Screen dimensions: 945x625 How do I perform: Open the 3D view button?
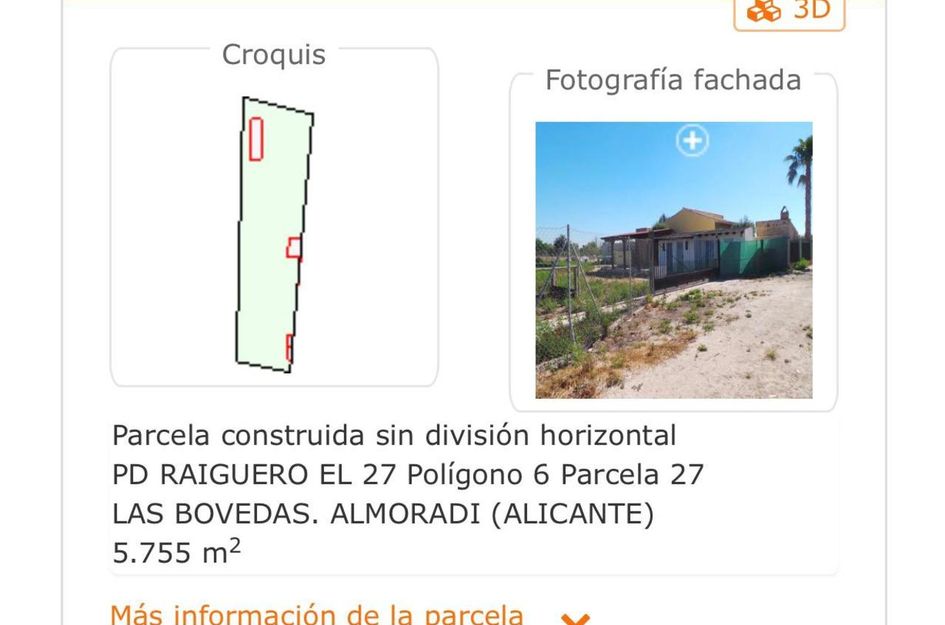789,12
